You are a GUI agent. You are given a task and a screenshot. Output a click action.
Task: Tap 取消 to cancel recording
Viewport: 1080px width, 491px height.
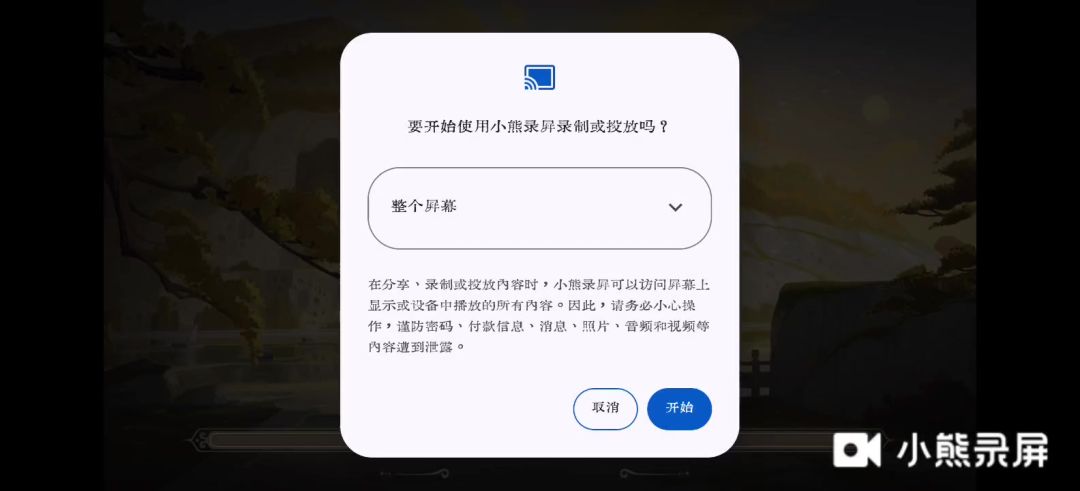605,408
